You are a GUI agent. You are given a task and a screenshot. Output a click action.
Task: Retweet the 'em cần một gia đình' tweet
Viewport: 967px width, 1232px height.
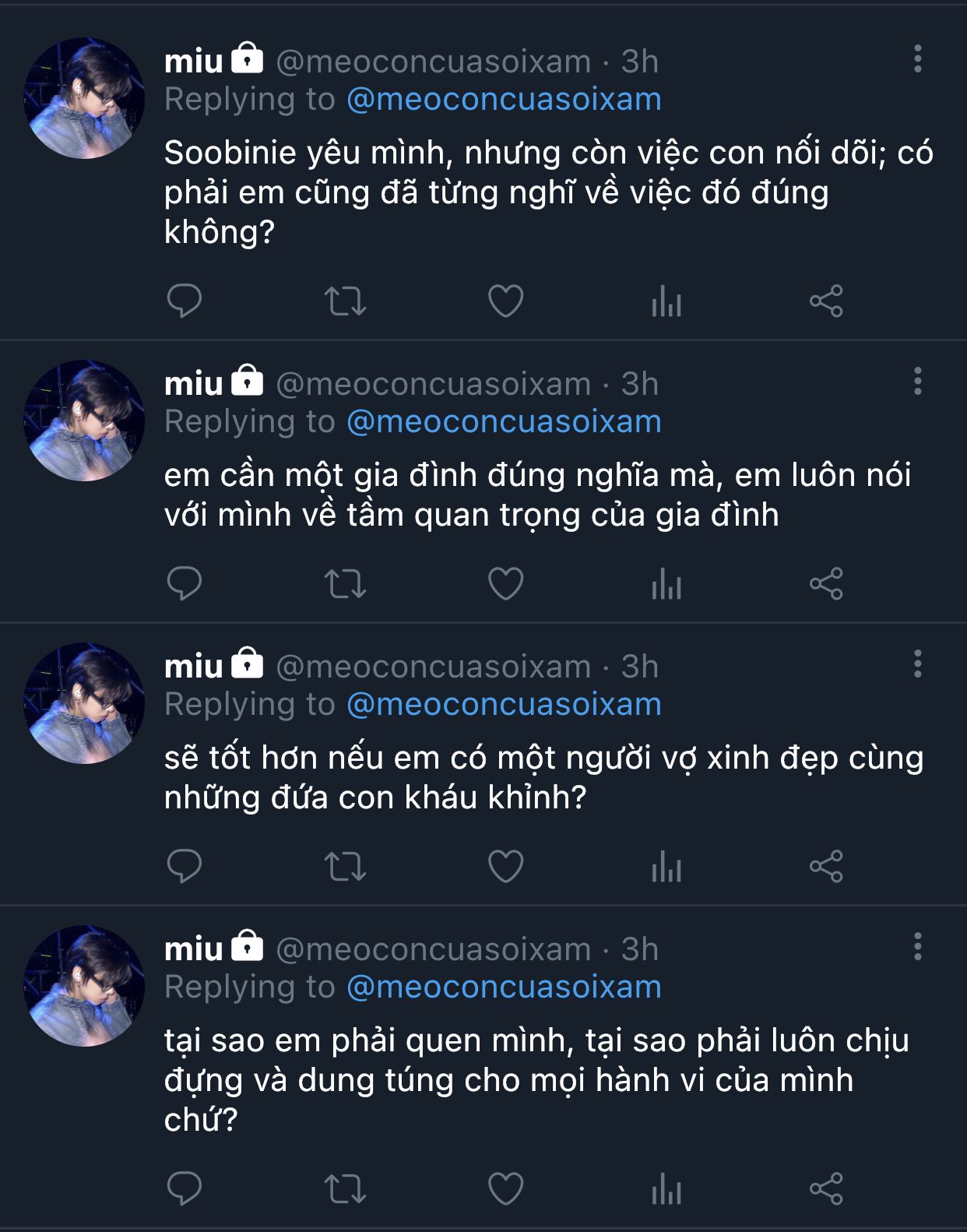pyautogui.click(x=345, y=583)
